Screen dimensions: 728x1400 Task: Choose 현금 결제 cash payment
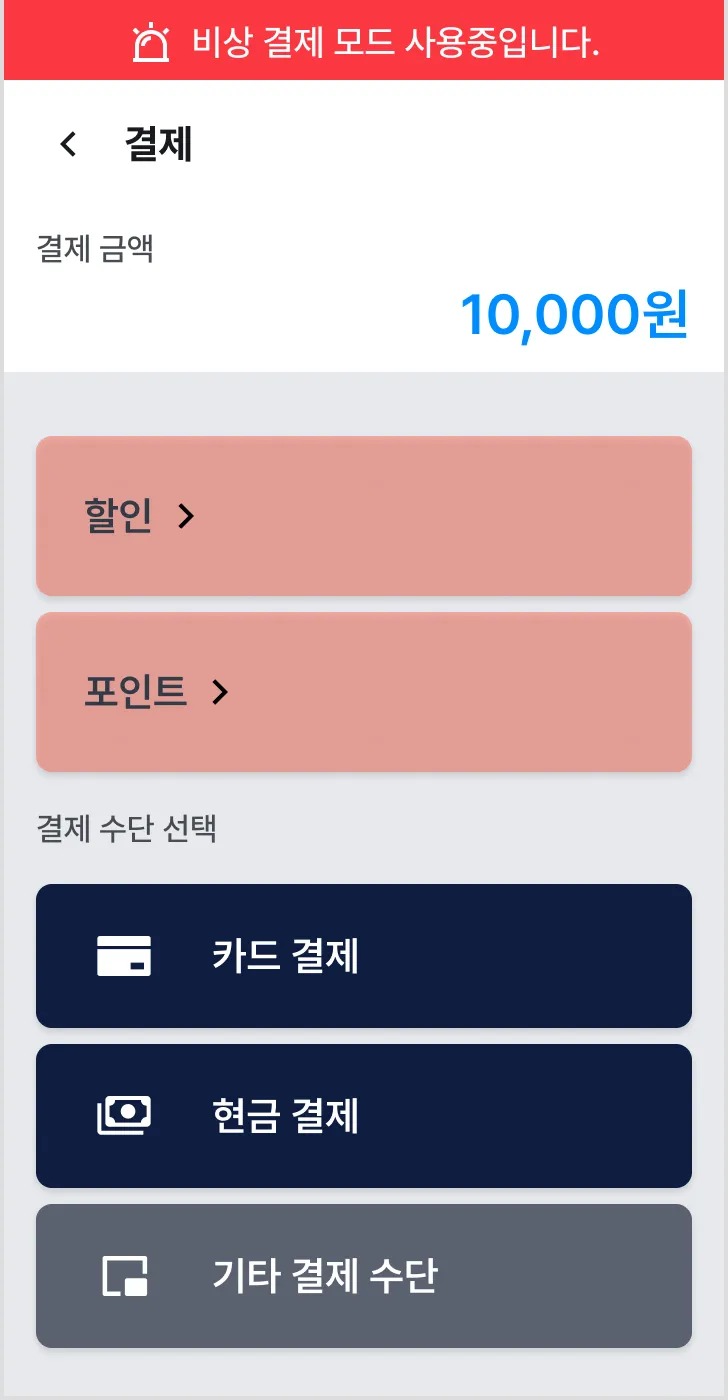364,1116
